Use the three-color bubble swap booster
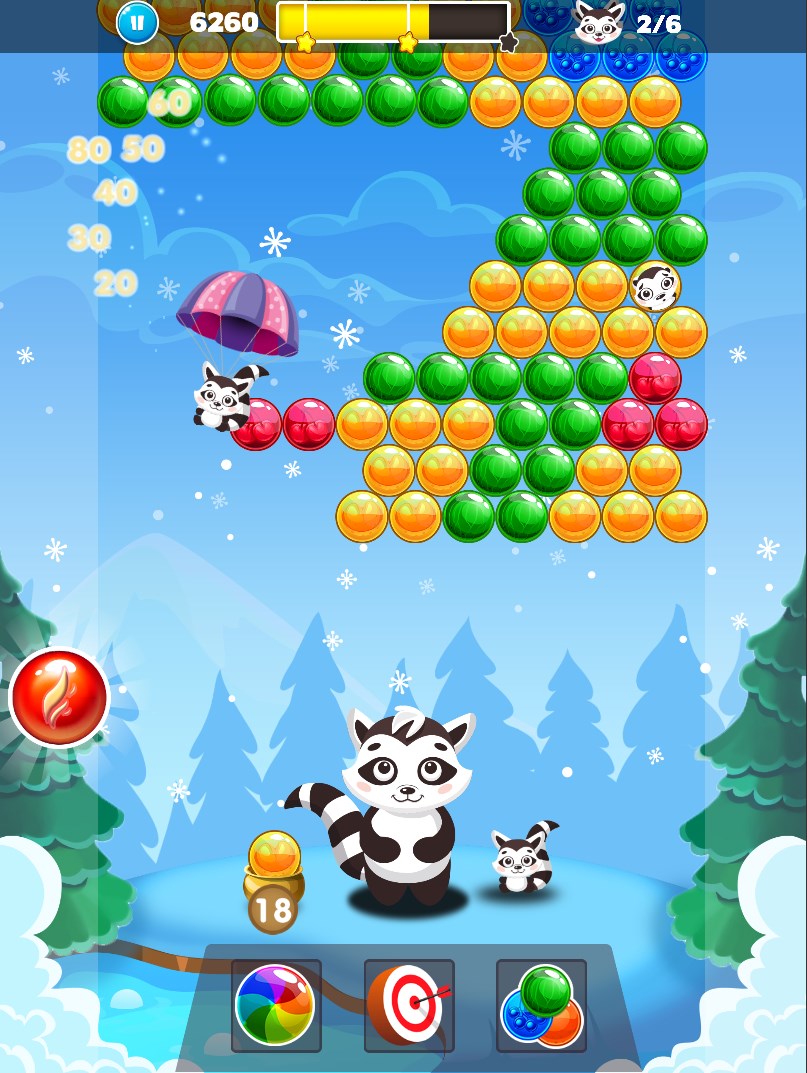The height and width of the screenshot is (1073, 807). coord(541,1005)
